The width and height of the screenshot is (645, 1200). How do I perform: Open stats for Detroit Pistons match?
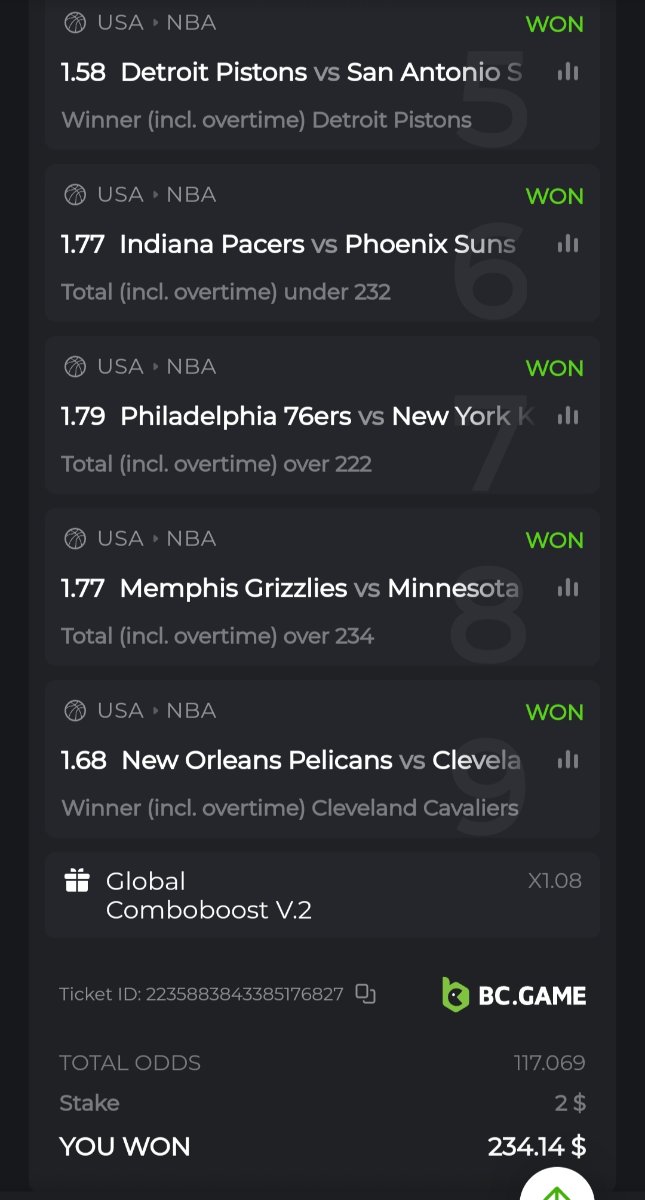coord(568,72)
